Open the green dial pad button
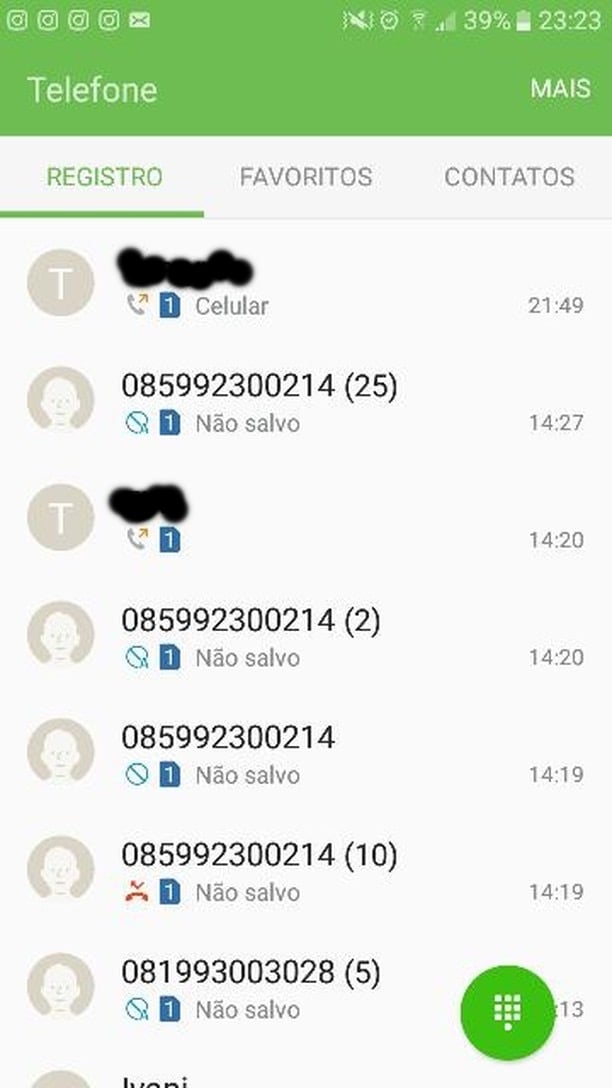 coord(507,1012)
